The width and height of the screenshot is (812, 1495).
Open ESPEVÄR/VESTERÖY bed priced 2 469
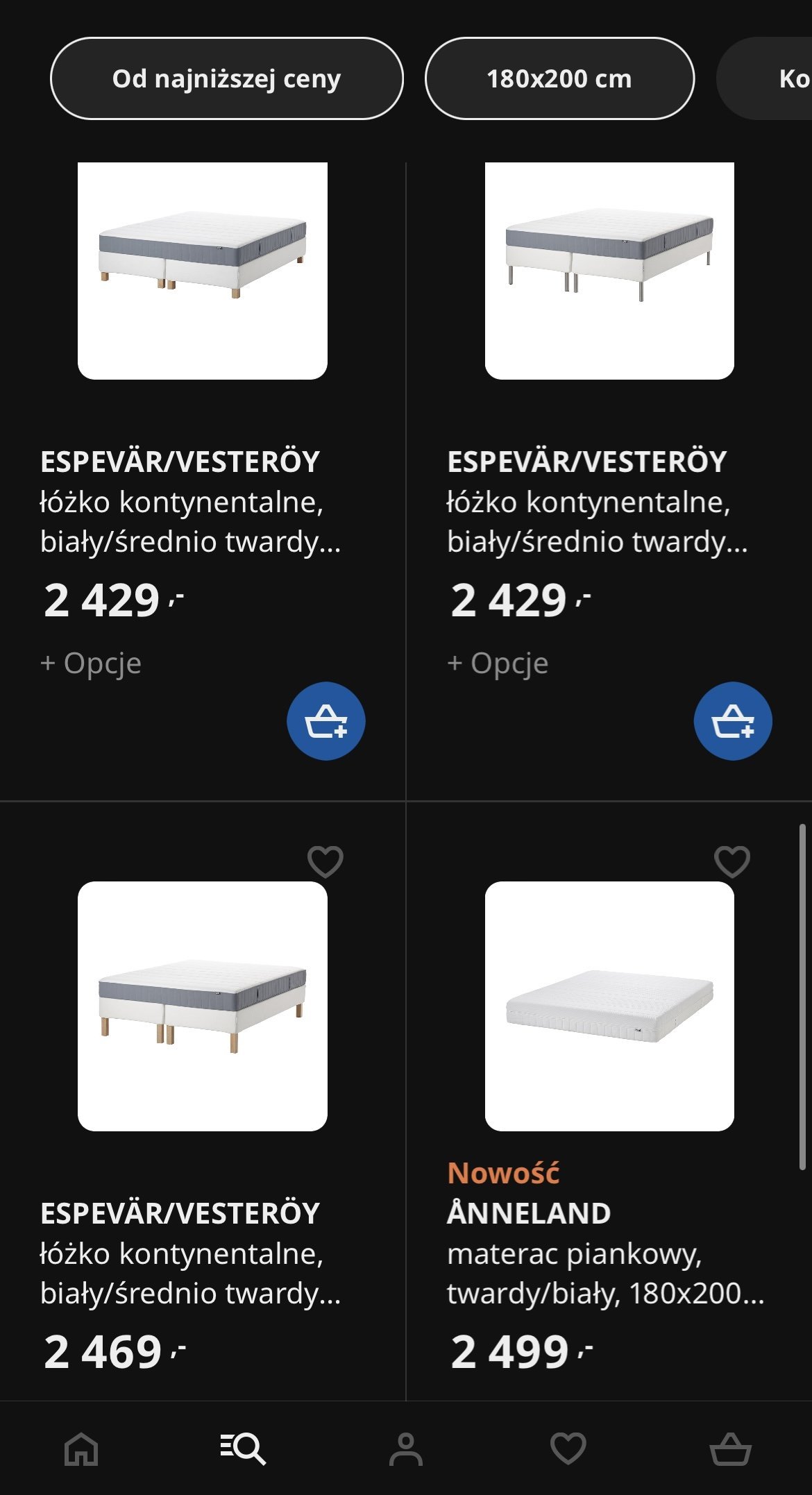point(202,1006)
